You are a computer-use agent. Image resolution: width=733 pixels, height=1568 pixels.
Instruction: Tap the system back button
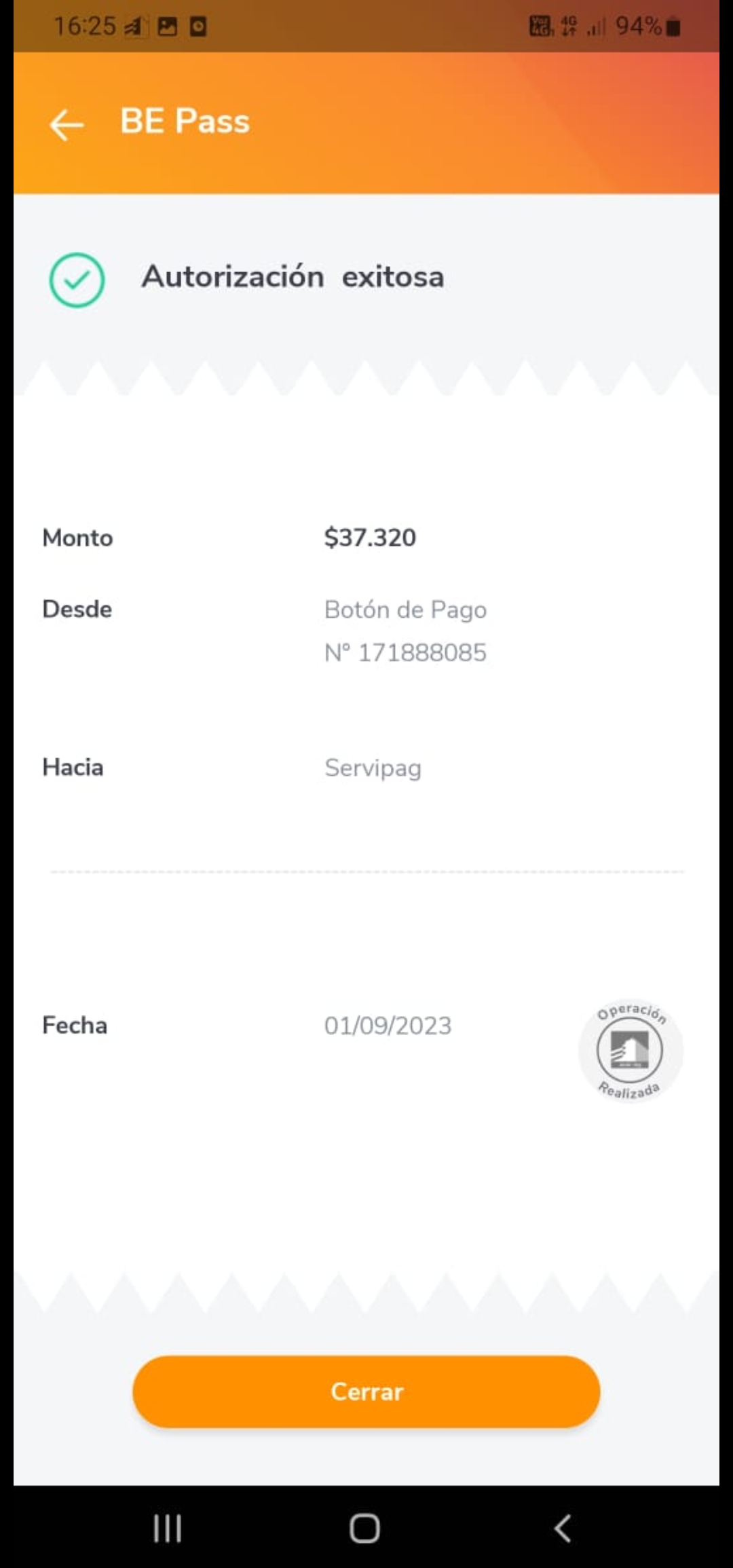pos(562,1529)
